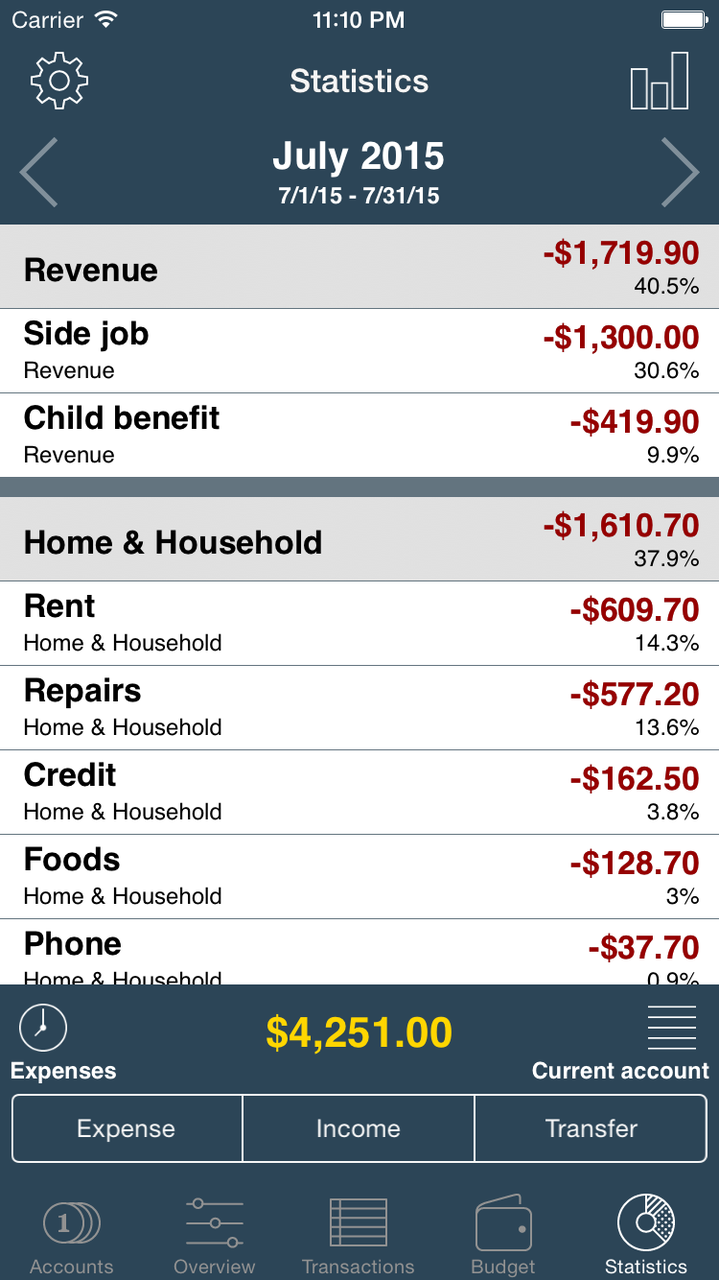Switch to the Transactions tab
This screenshot has height=1280, width=719.
click(358, 1236)
